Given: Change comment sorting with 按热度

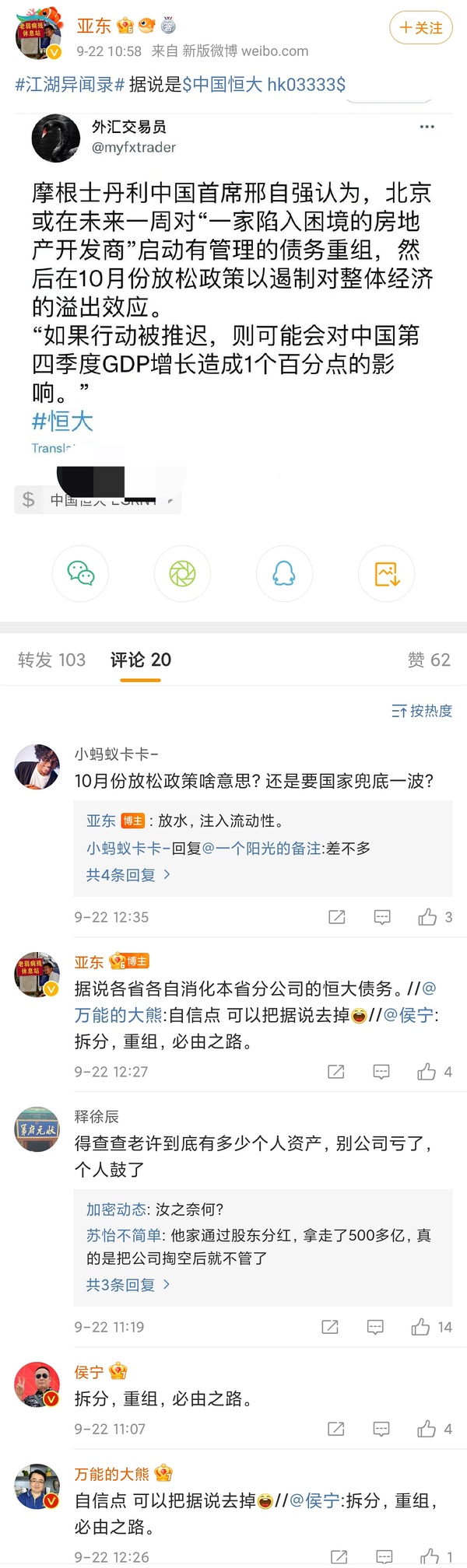Looking at the screenshot, I should pos(422,711).
